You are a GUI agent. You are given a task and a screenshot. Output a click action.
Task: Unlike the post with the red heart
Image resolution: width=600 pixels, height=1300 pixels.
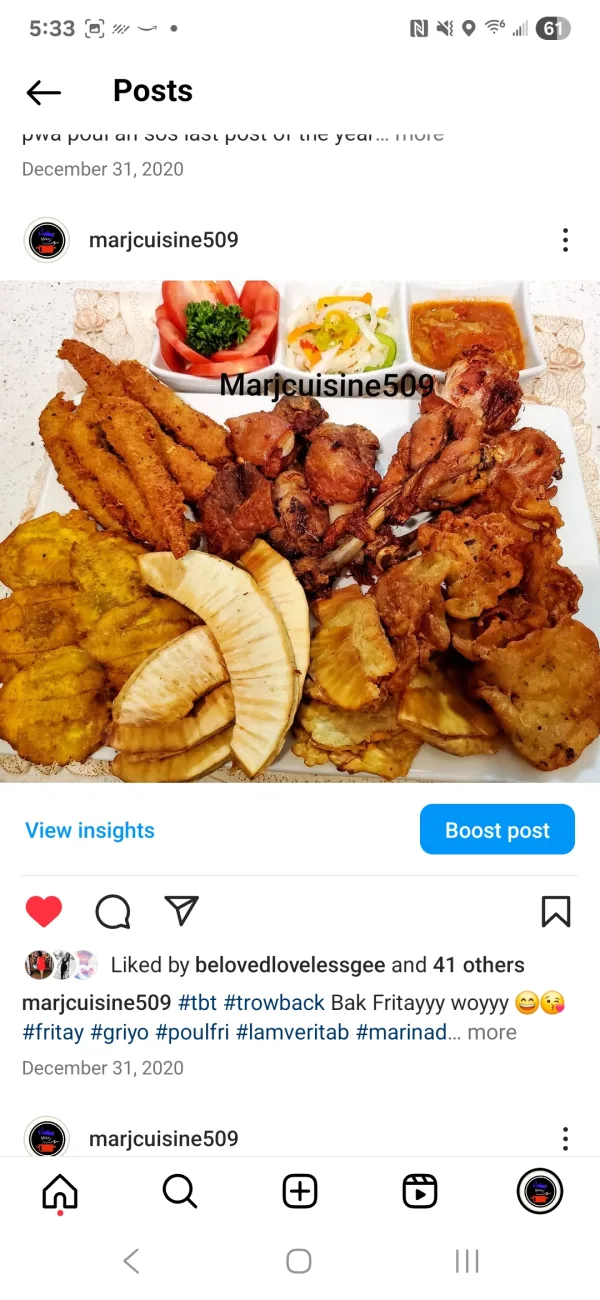[x=43, y=911]
